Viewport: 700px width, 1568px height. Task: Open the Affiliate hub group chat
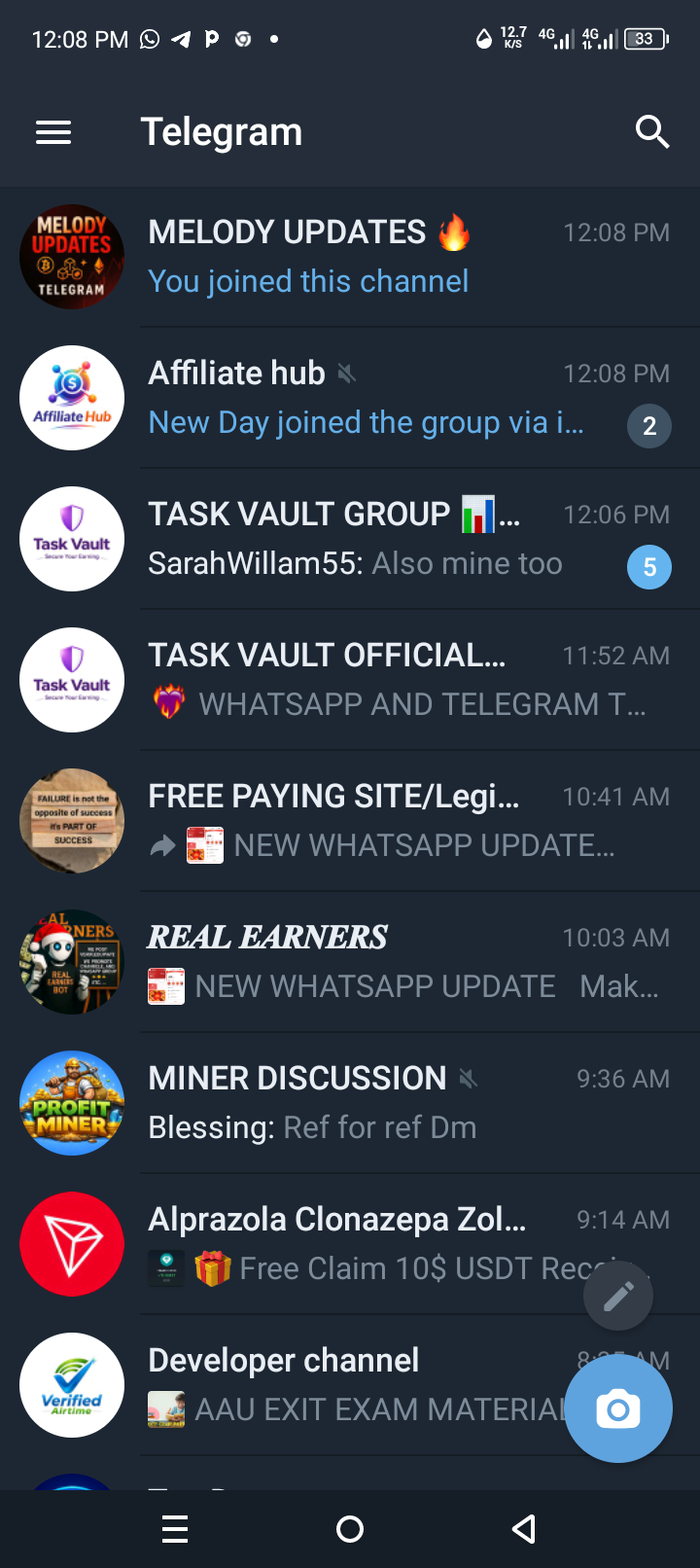[x=350, y=398]
